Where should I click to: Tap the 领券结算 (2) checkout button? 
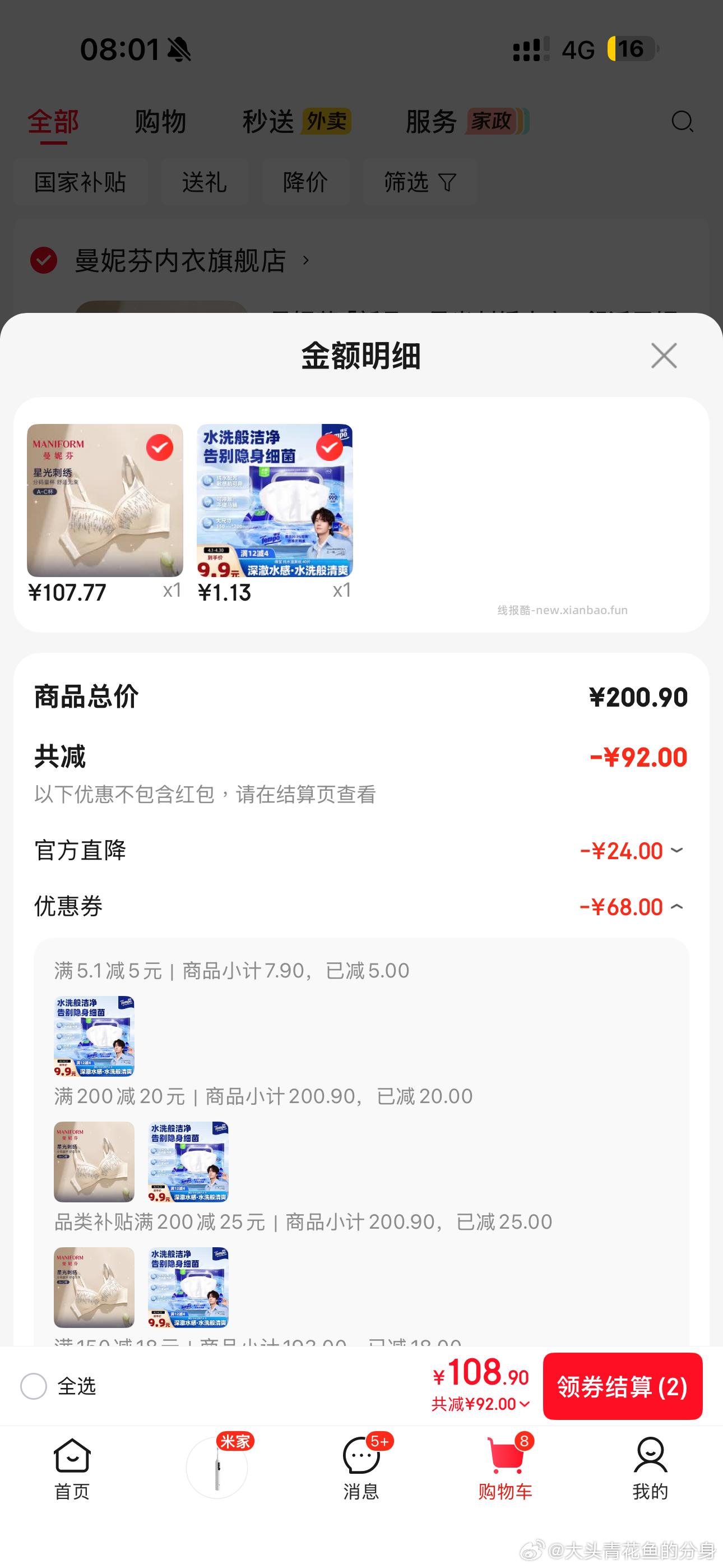(622, 1389)
